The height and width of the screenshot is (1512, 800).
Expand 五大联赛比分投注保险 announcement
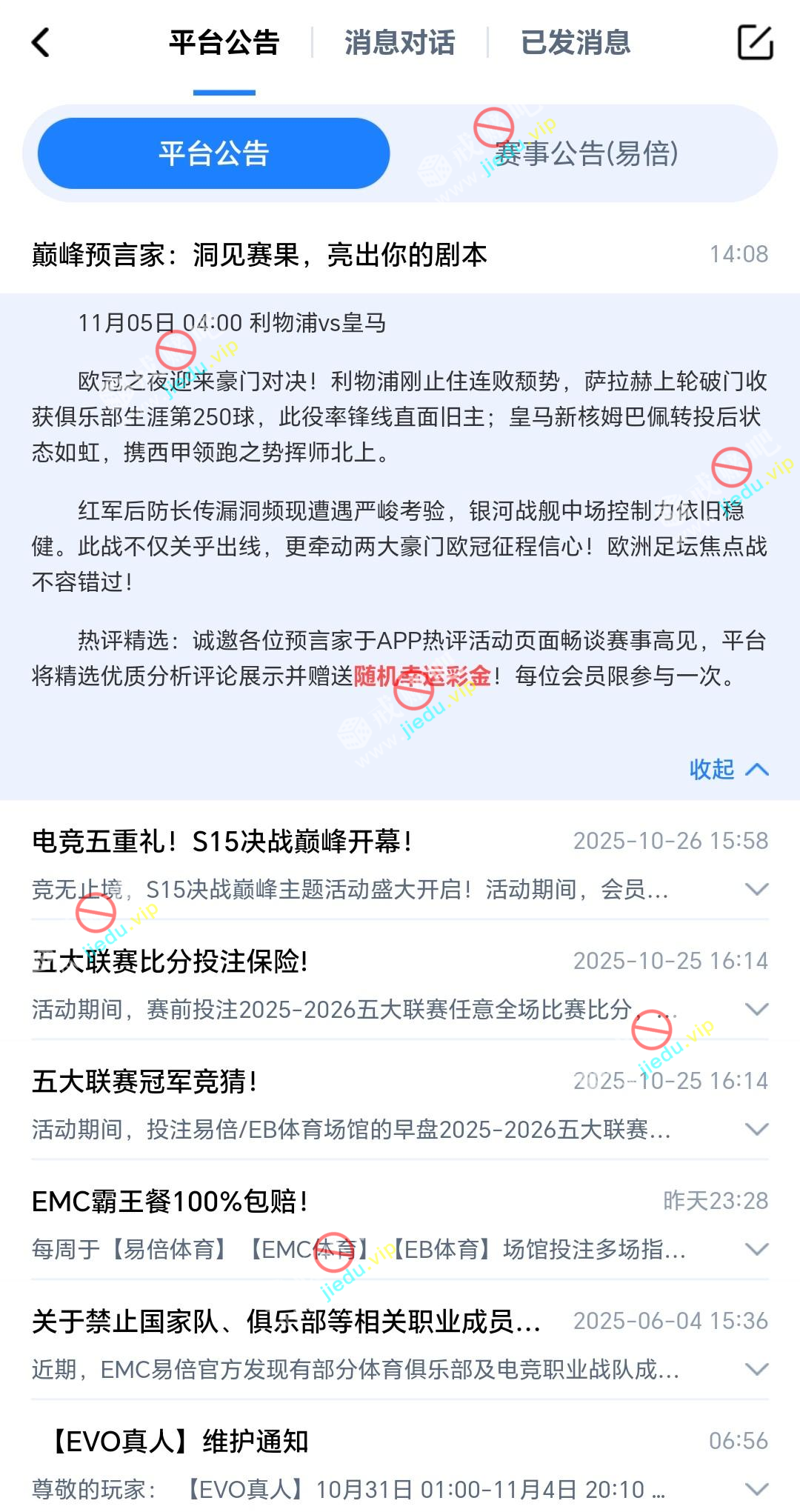tap(756, 1009)
